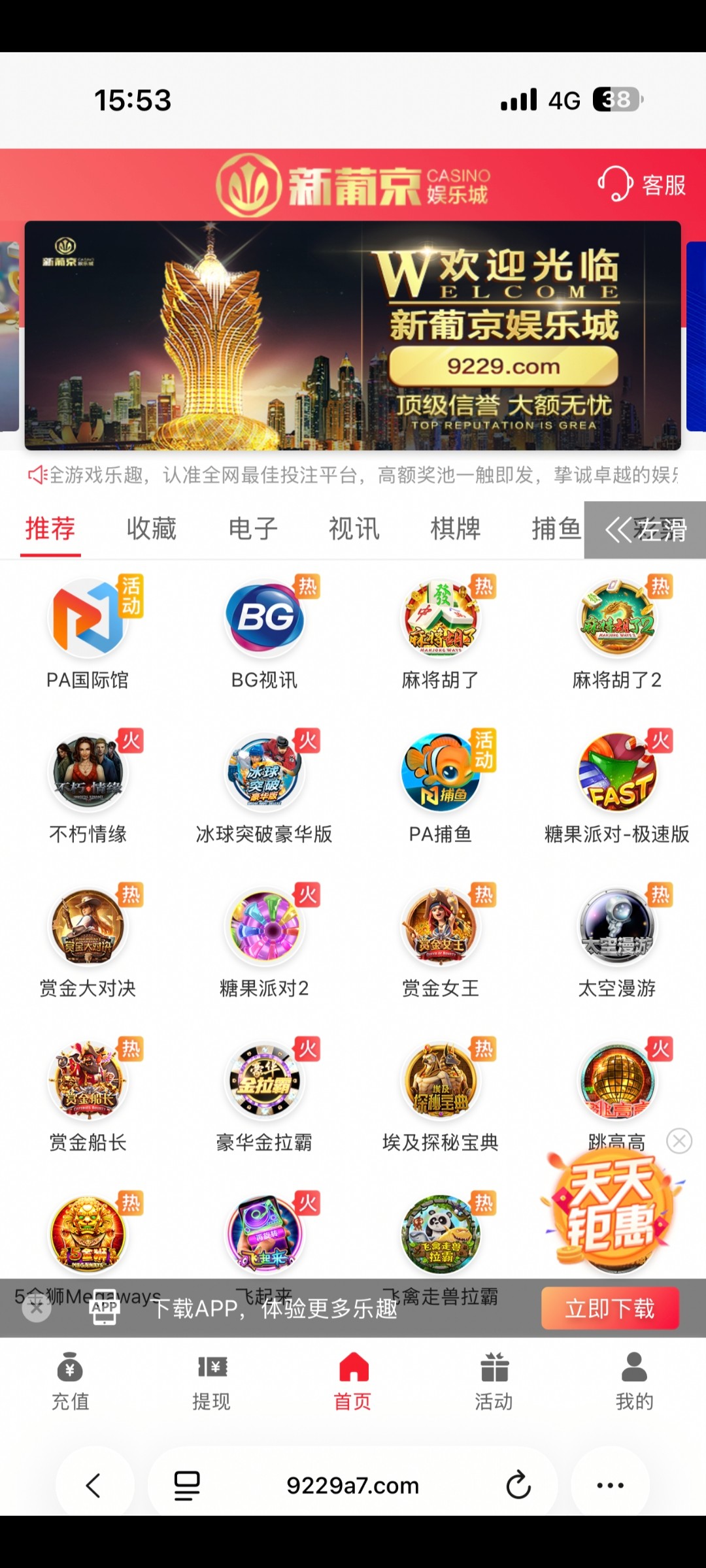Dismiss the download APP banner
The height and width of the screenshot is (1568, 706).
(x=37, y=1308)
